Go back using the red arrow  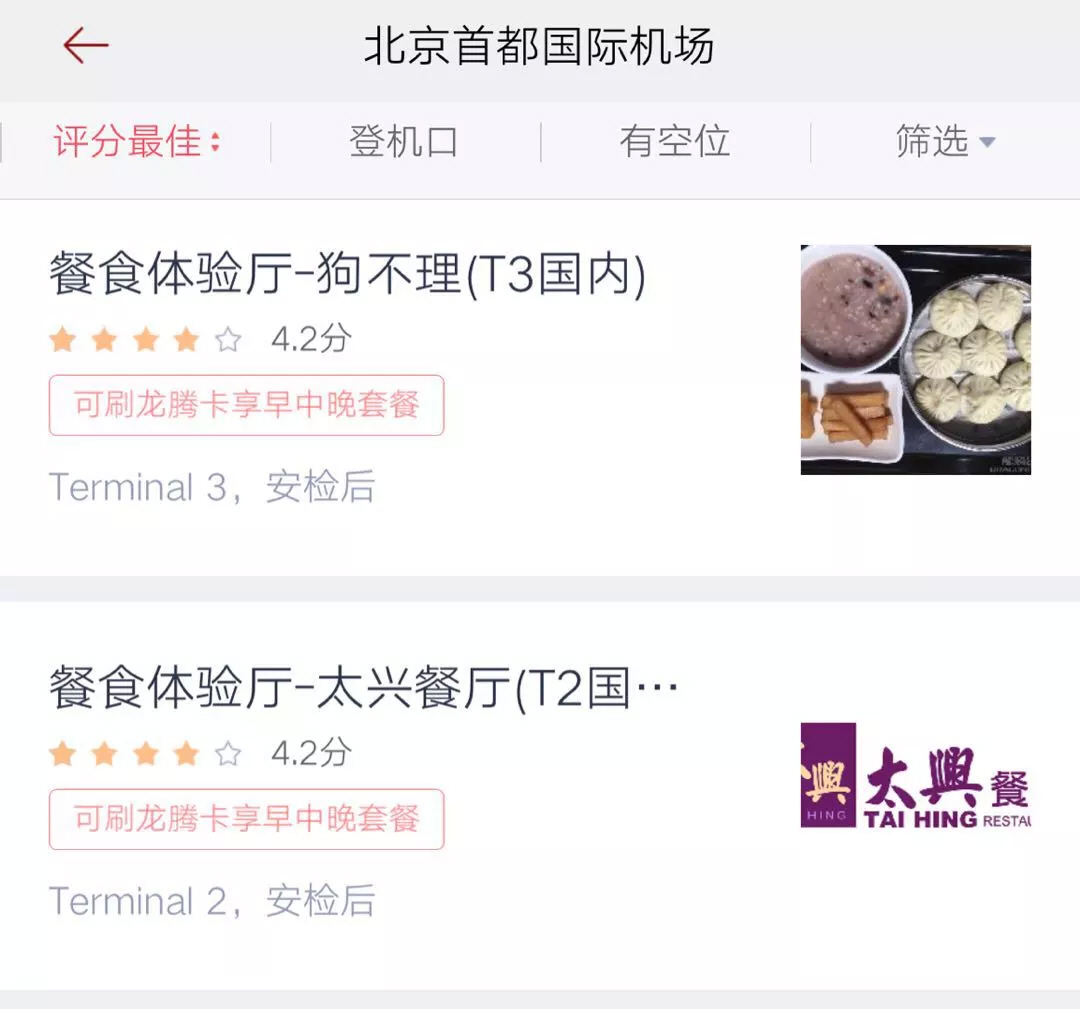tap(85, 46)
